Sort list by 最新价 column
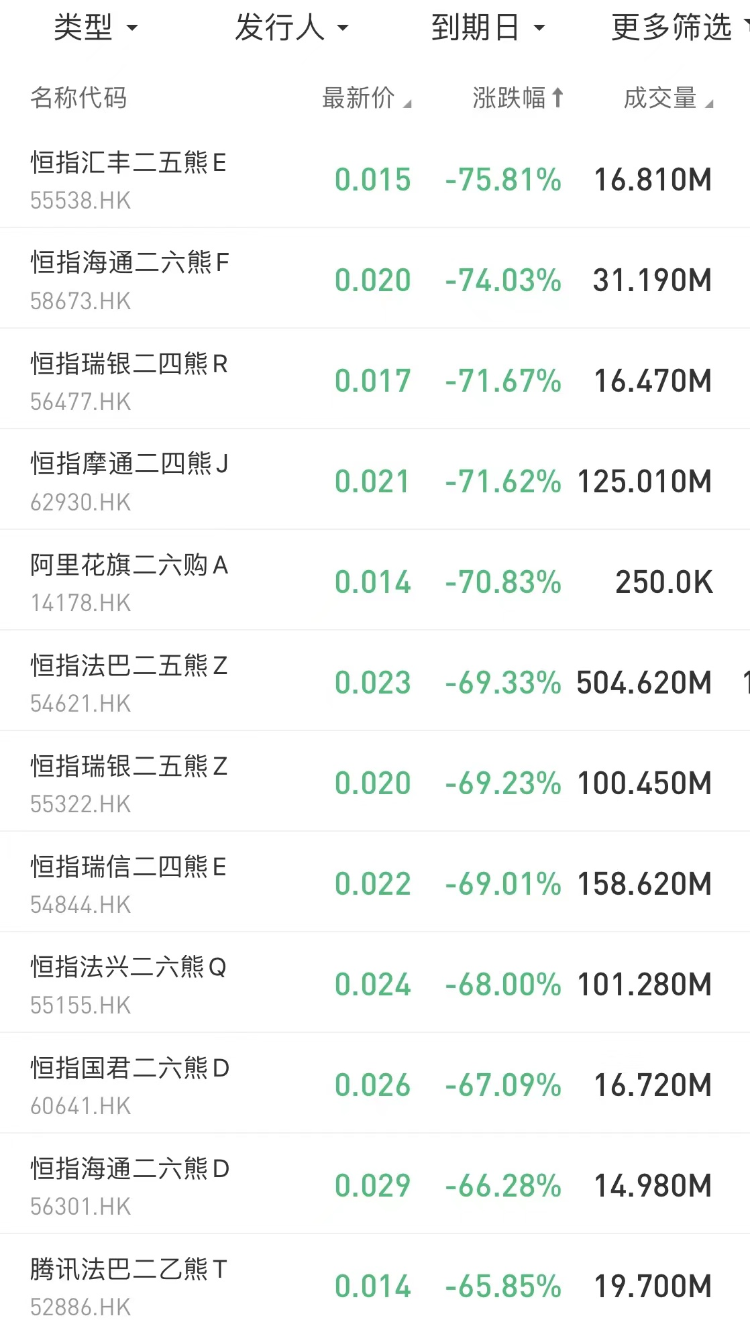750x1320 pixels. coord(366,98)
